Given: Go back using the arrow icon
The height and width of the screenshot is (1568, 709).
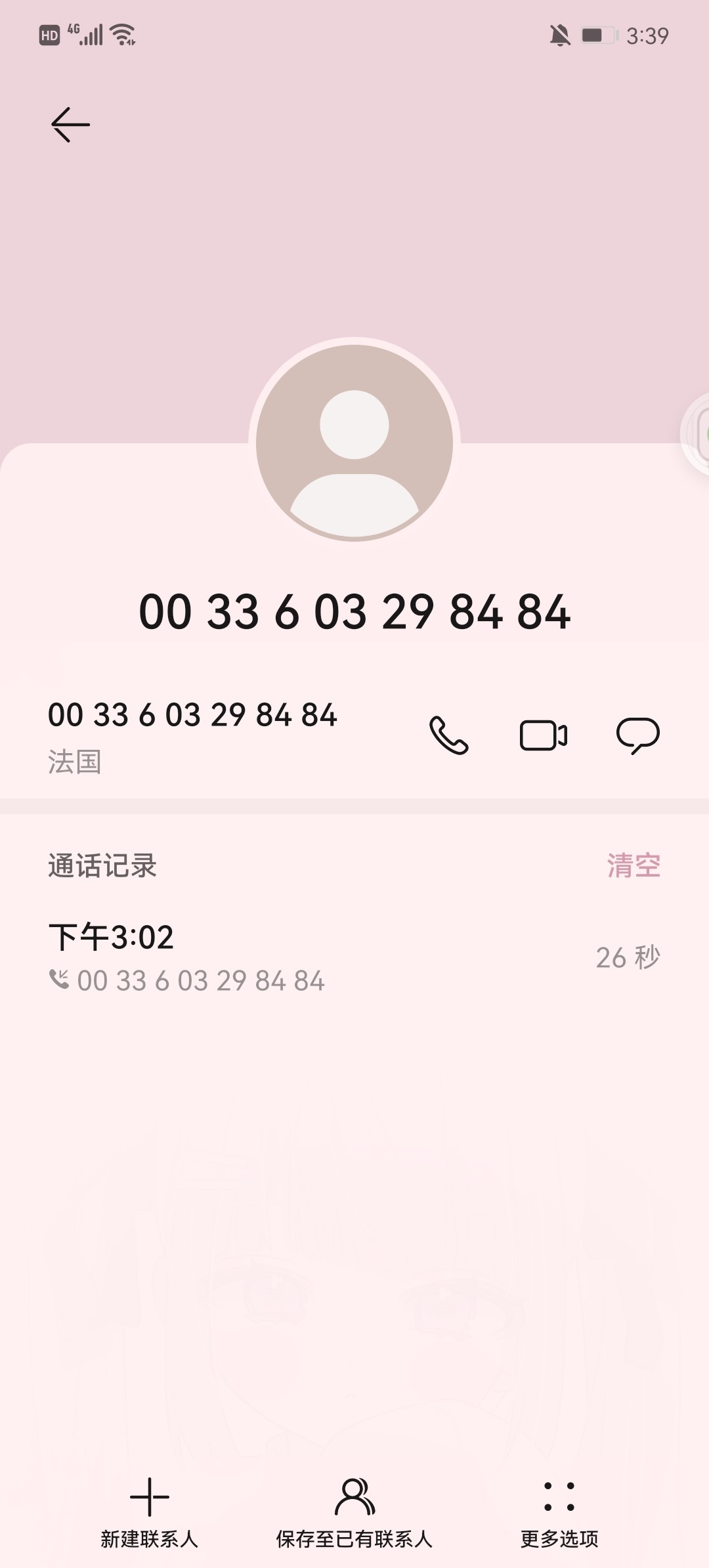Looking at the screenshot, I should tap(70, 125).
